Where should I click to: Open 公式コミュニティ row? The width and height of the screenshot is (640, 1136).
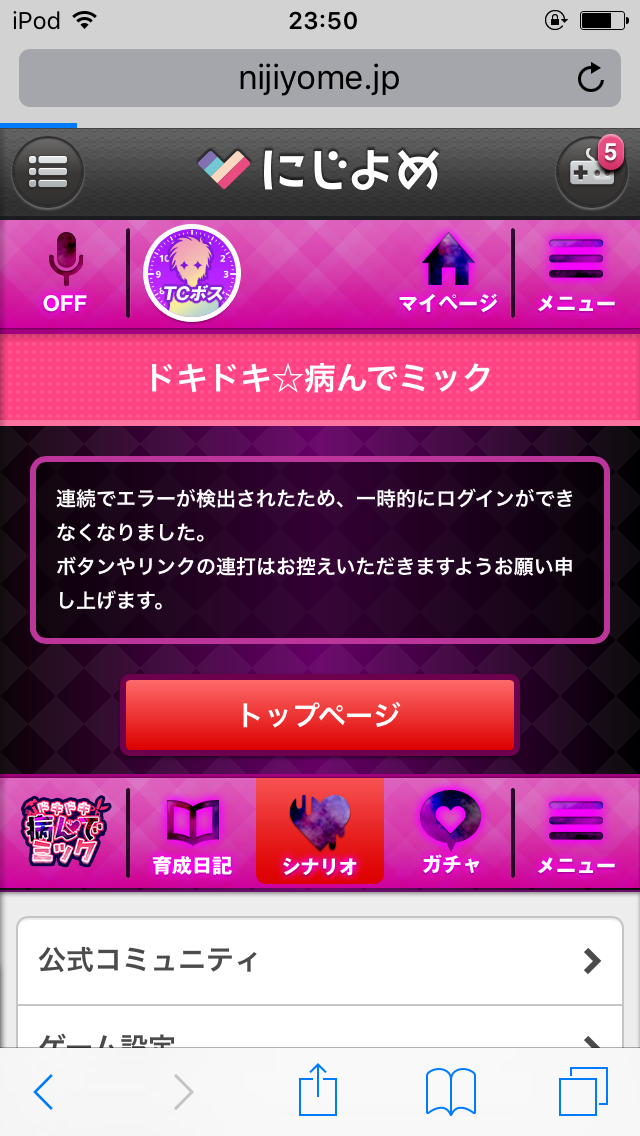(x=320, y=961)
